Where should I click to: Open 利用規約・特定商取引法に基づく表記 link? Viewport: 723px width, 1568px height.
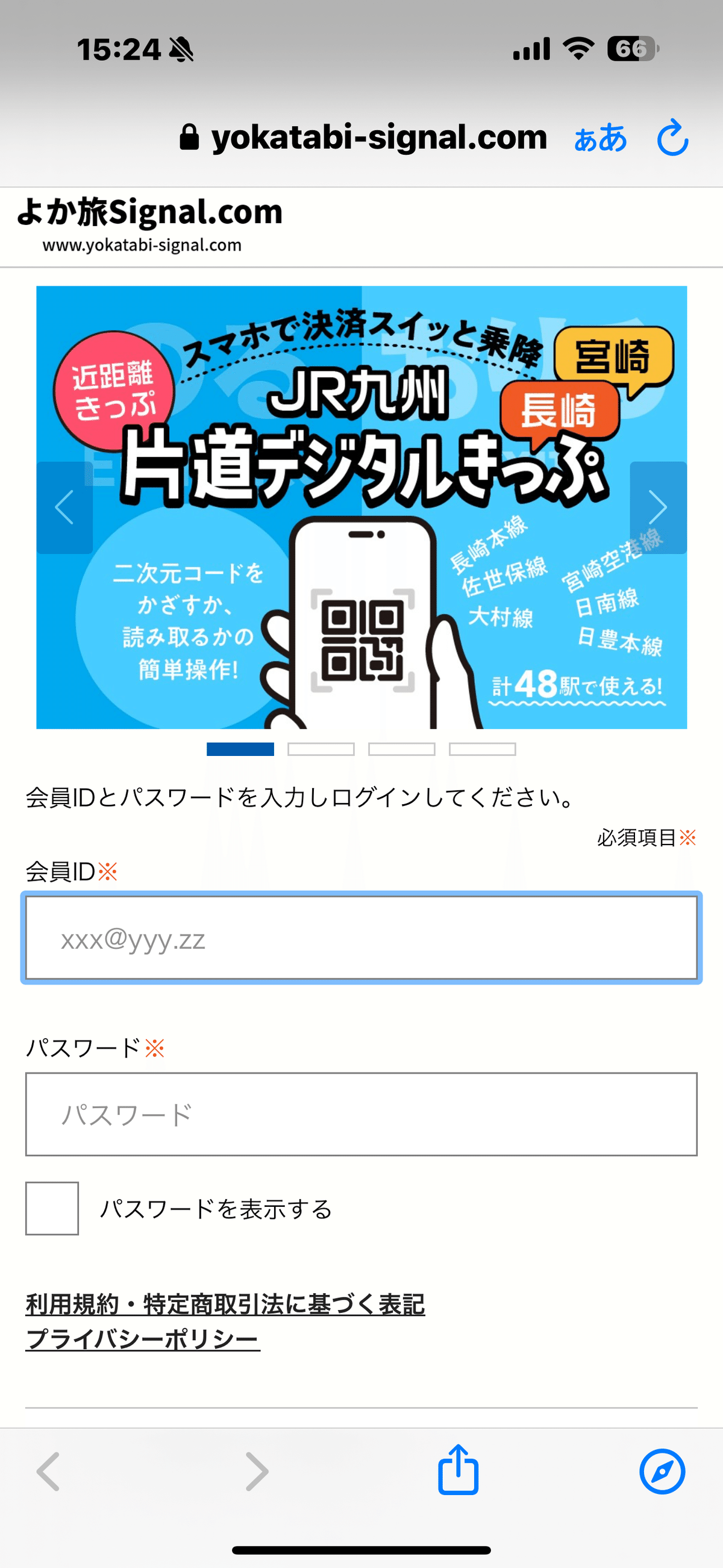point(225,1305)
